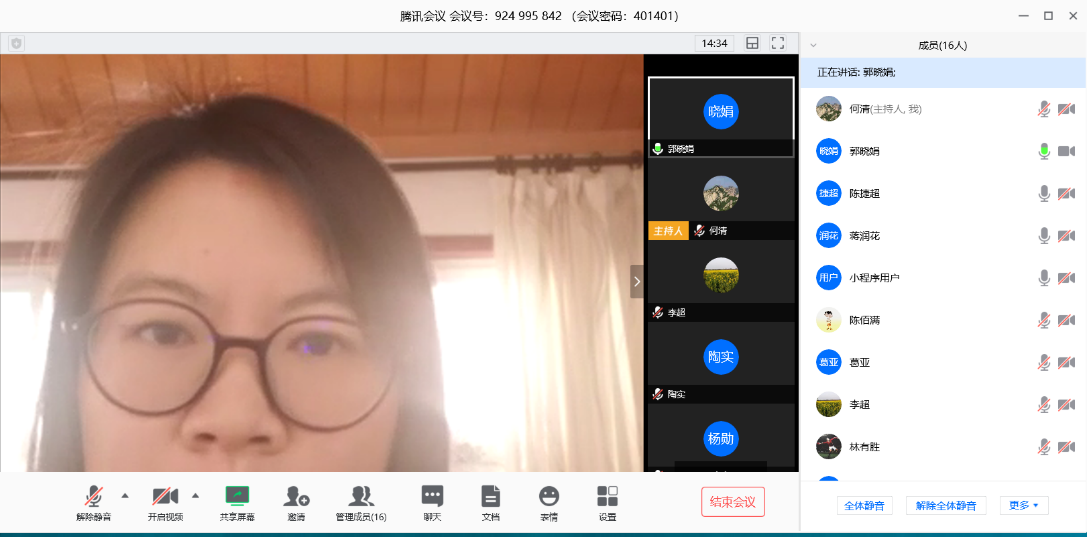Open the 表情 emoji reactions

(x=549, y=500)
